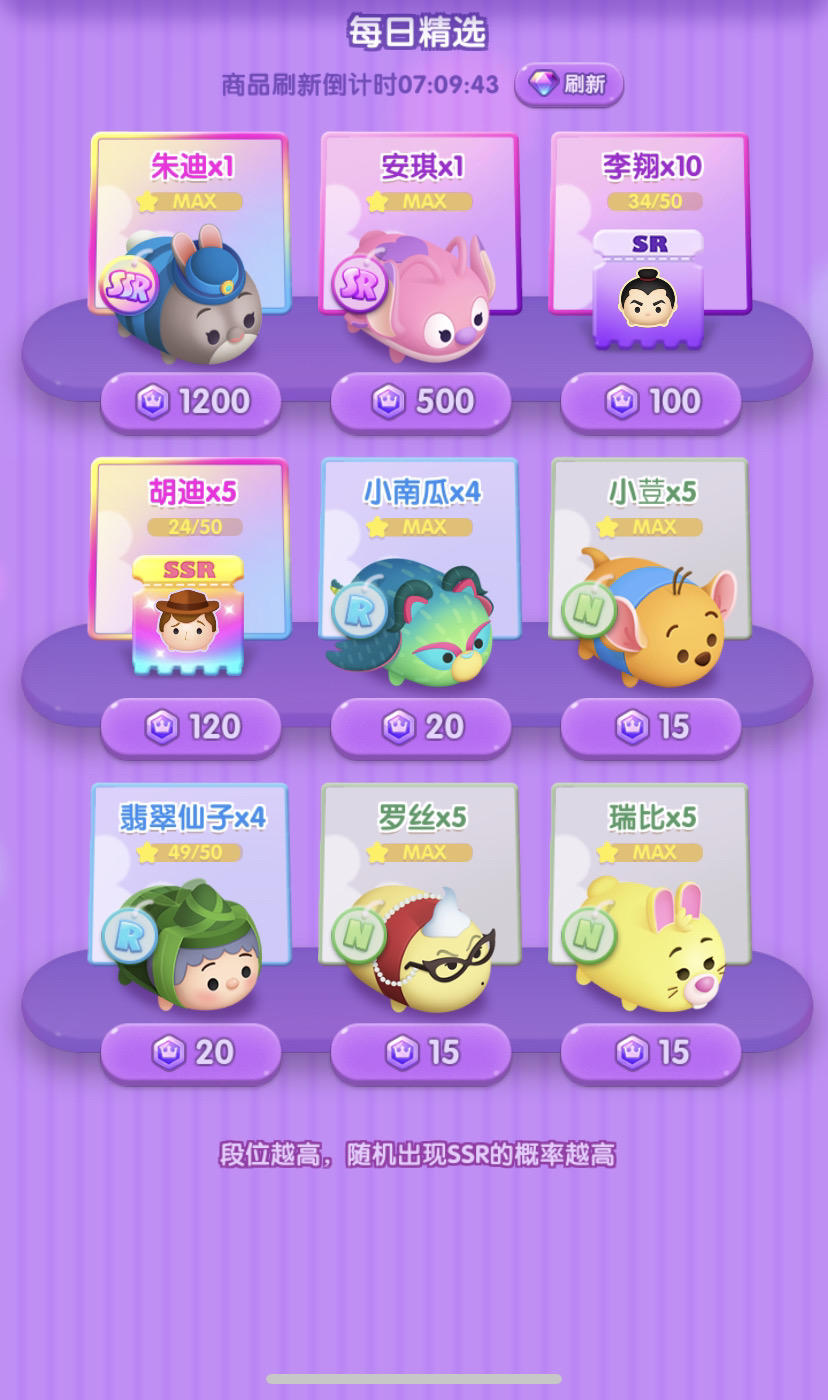Purchase 罗丝x5 for 15

(x=421, y=1052)
